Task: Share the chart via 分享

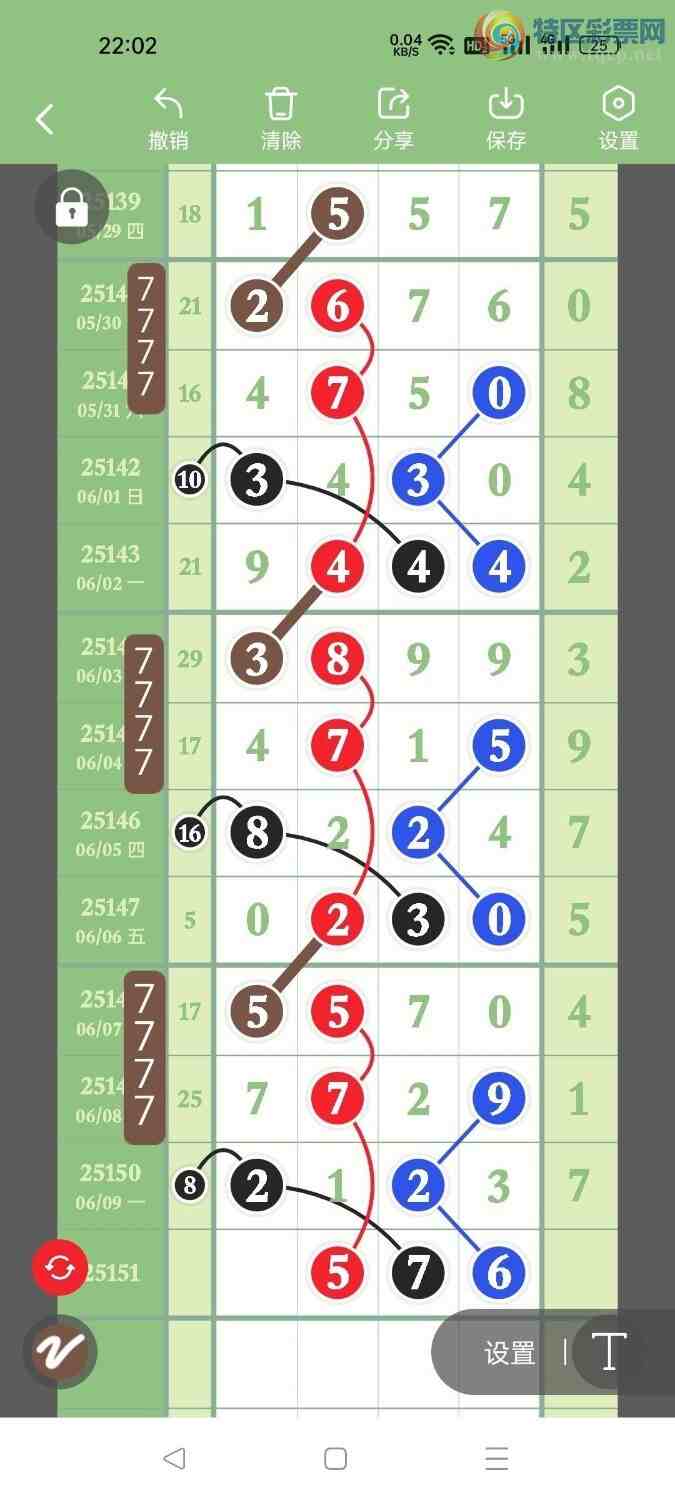Action: point(394,119)
